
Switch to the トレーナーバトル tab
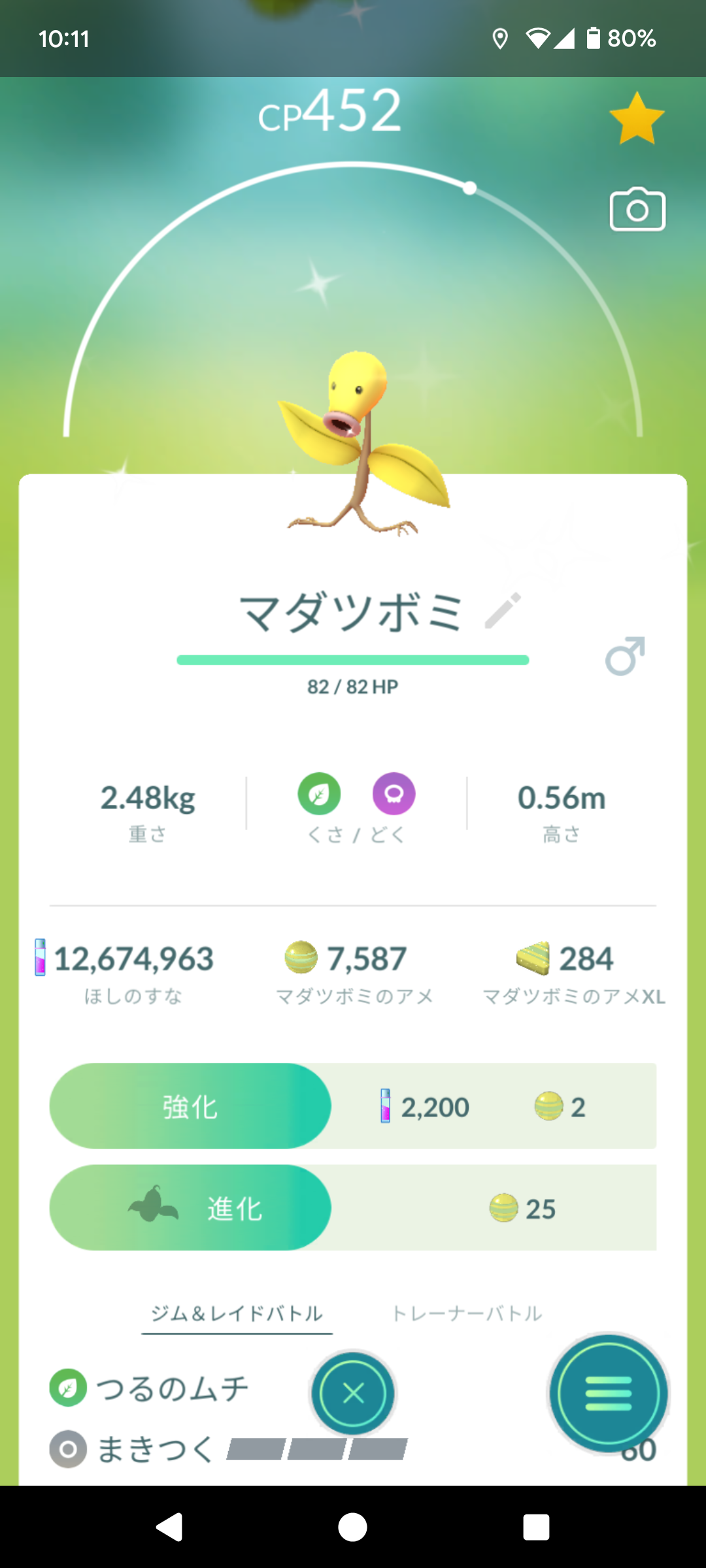pyautogui.click(x=467, y=1313)
